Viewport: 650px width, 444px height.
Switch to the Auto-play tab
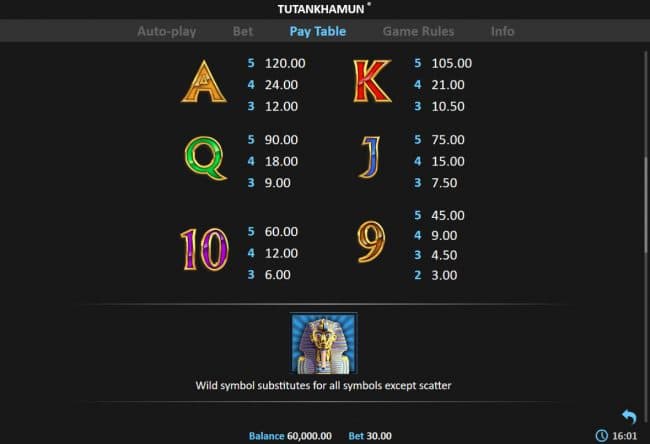[166, 31]
